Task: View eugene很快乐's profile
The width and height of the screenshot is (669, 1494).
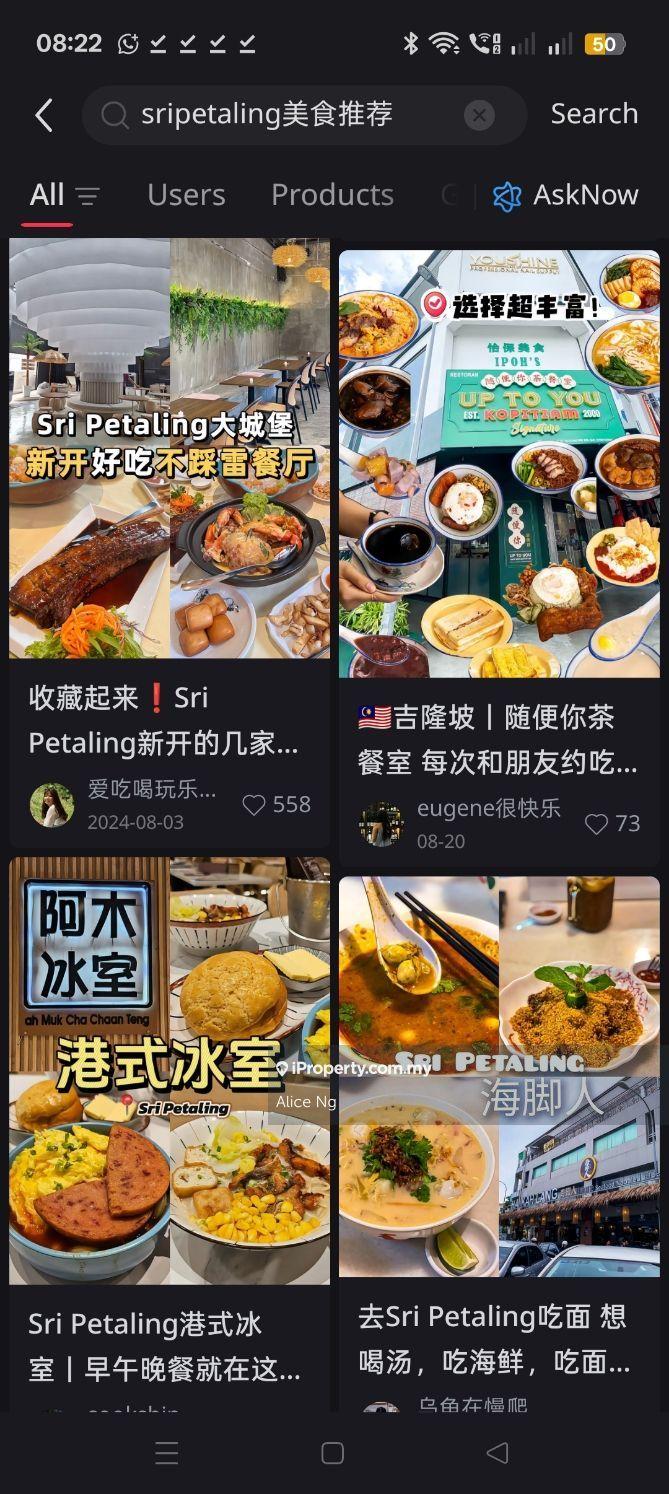Action: pos(380,824)
